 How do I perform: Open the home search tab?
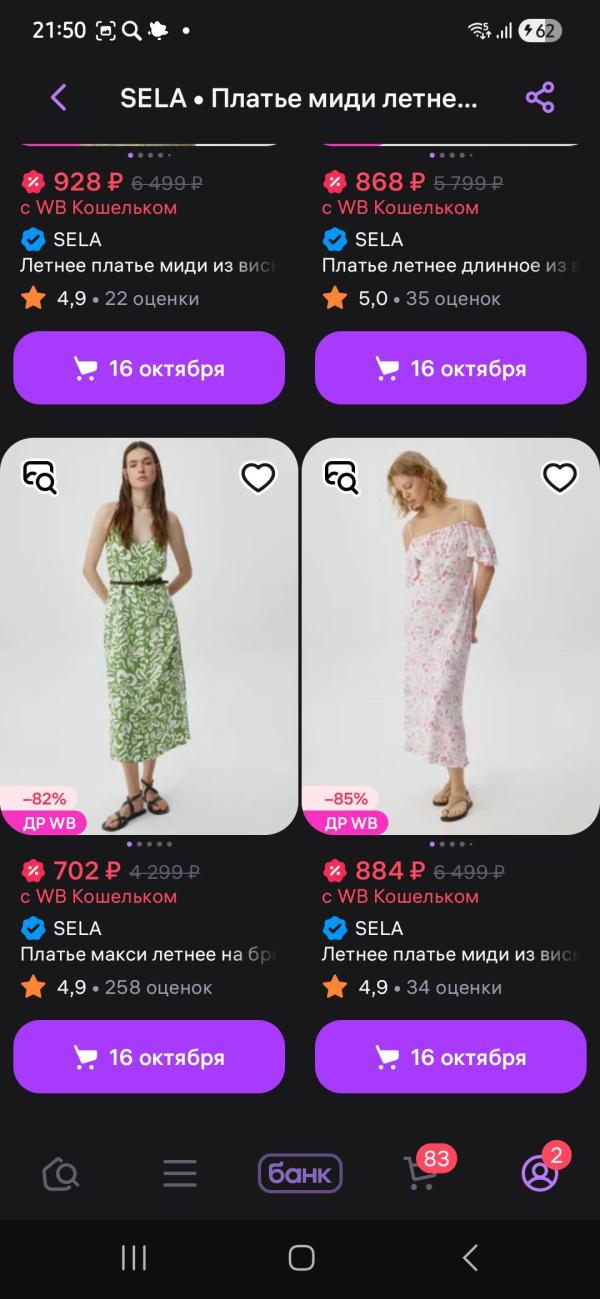(60, 1174)
